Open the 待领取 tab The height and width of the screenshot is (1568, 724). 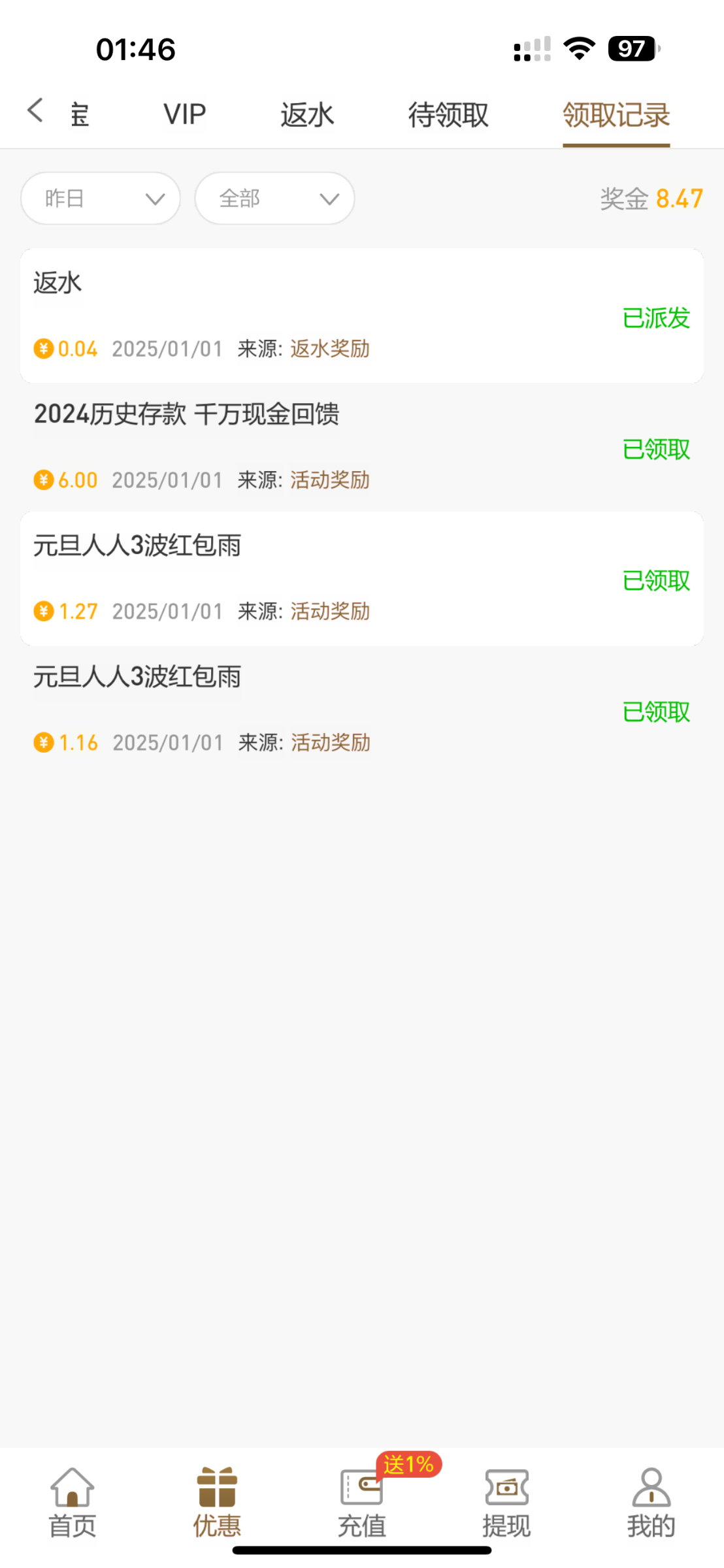point(448,115)
